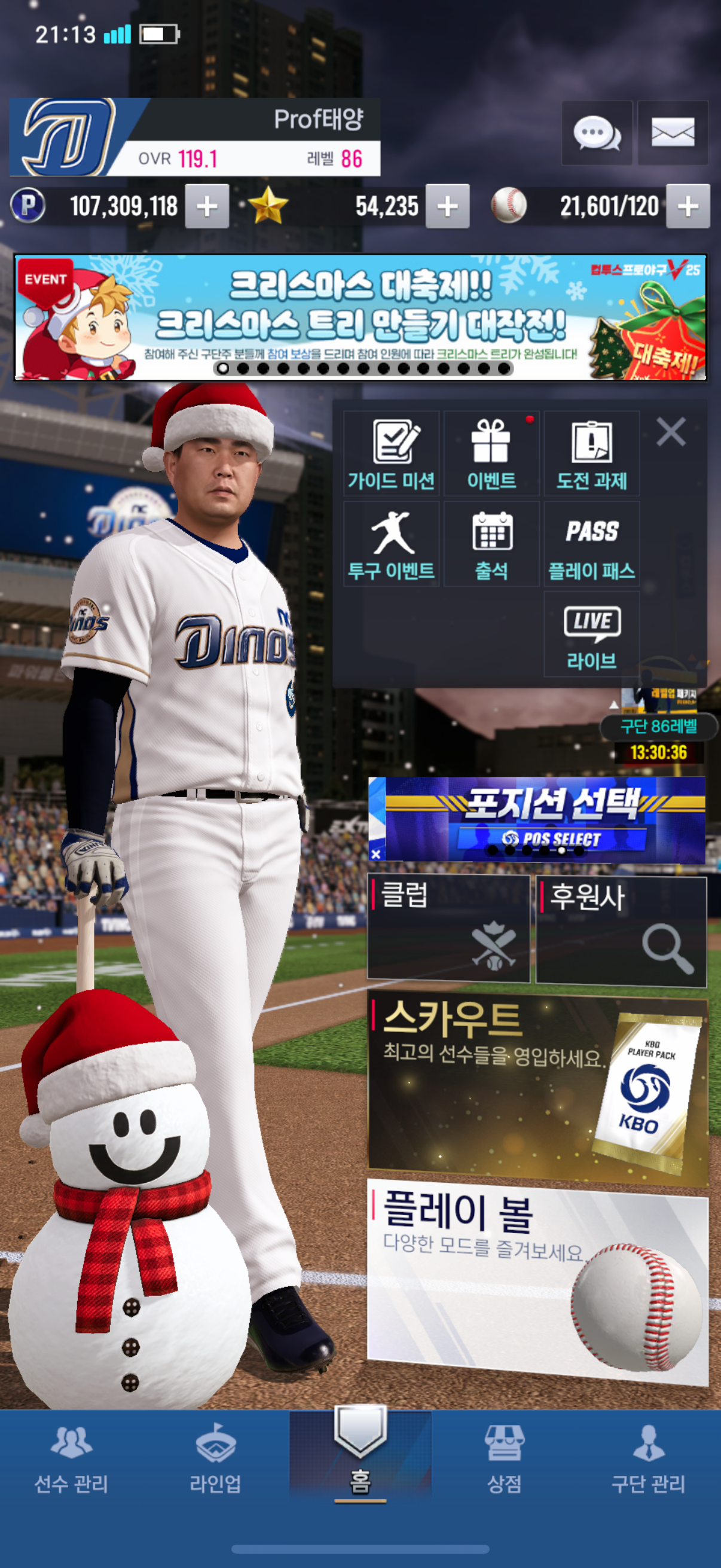Open the 클럽 card

(448, 928)
